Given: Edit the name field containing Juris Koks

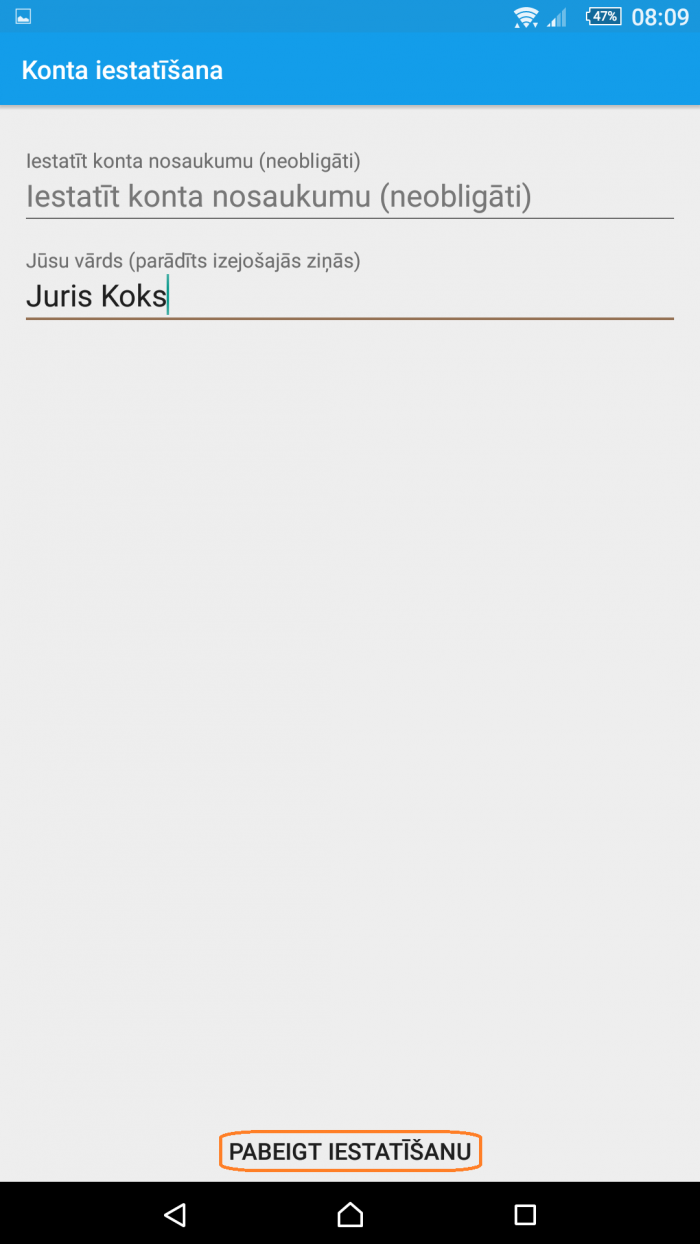Looking at the screenshot, I should 349,297.
